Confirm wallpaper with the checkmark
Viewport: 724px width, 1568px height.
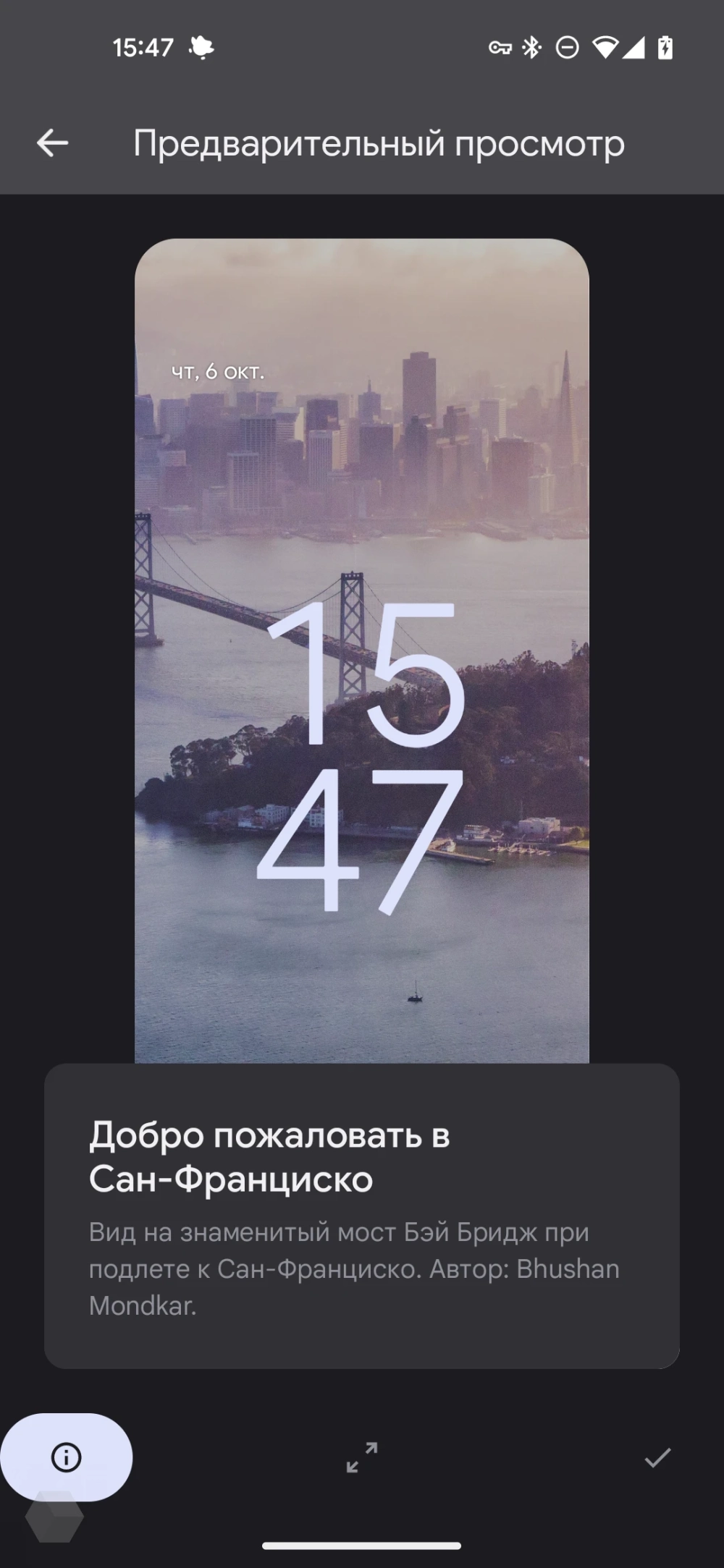(x=657, y=1457)
